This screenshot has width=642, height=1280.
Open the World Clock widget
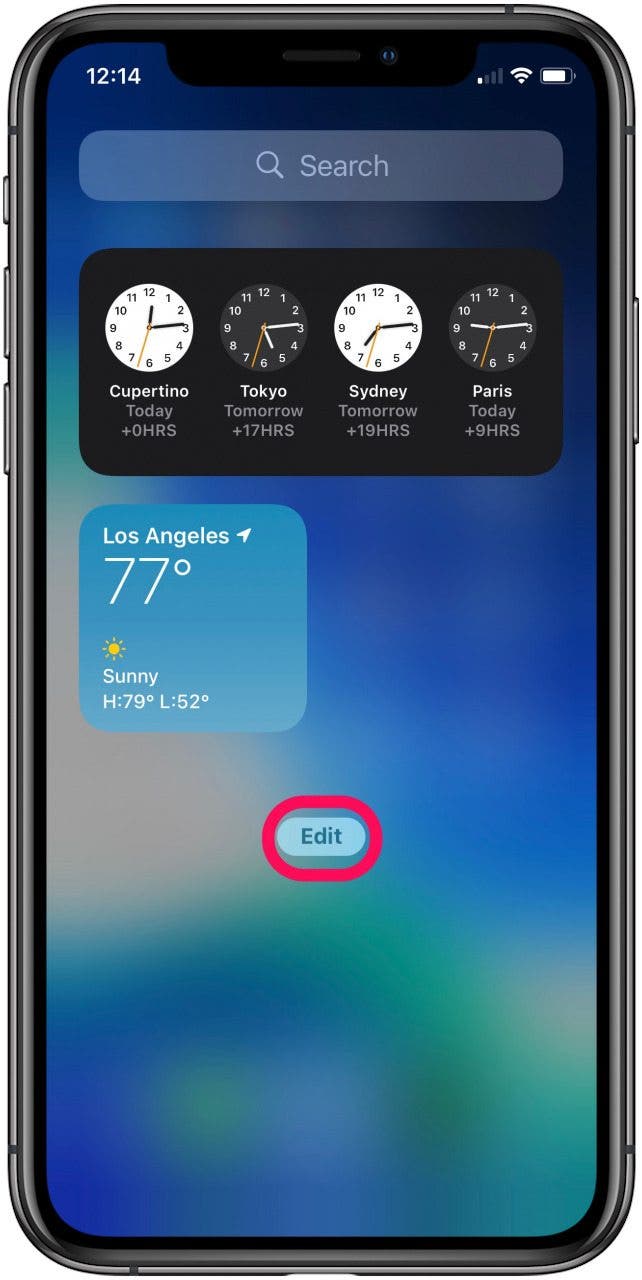(320, 361)
